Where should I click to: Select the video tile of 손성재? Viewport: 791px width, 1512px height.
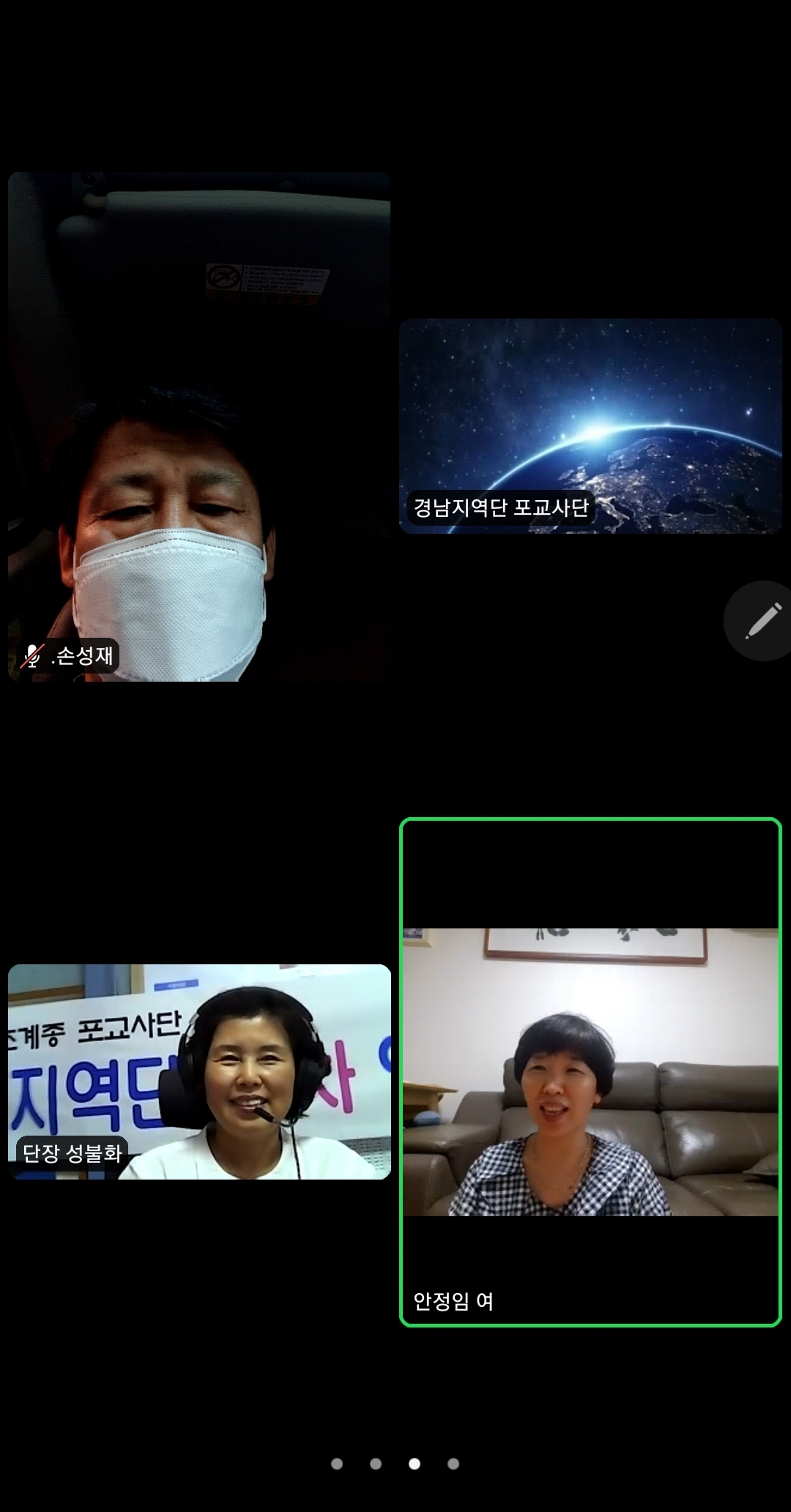[x=198, y=427]
